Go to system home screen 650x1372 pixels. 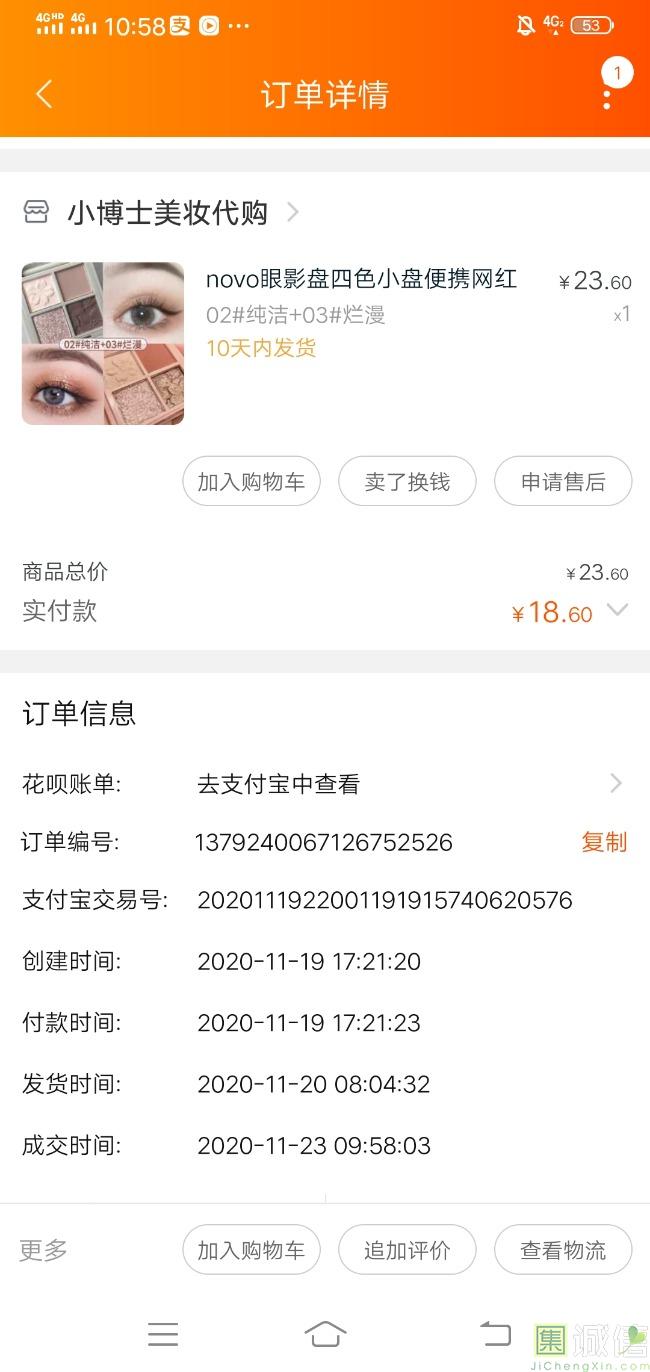click(325, 1334)
